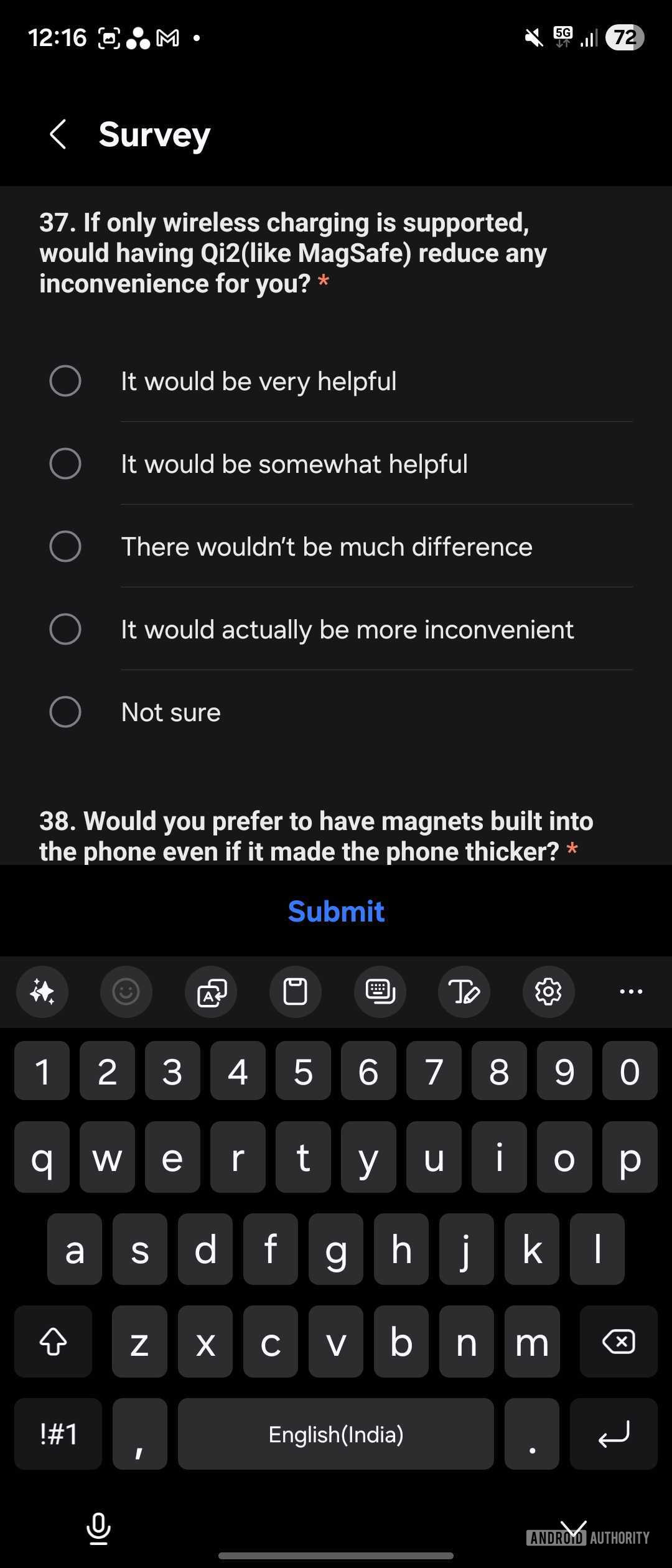Image resolution: width=672 pixels, height=1568 pixels.
Task: Select 'It would actually be more inconvenient'
Action: (65, 629)
